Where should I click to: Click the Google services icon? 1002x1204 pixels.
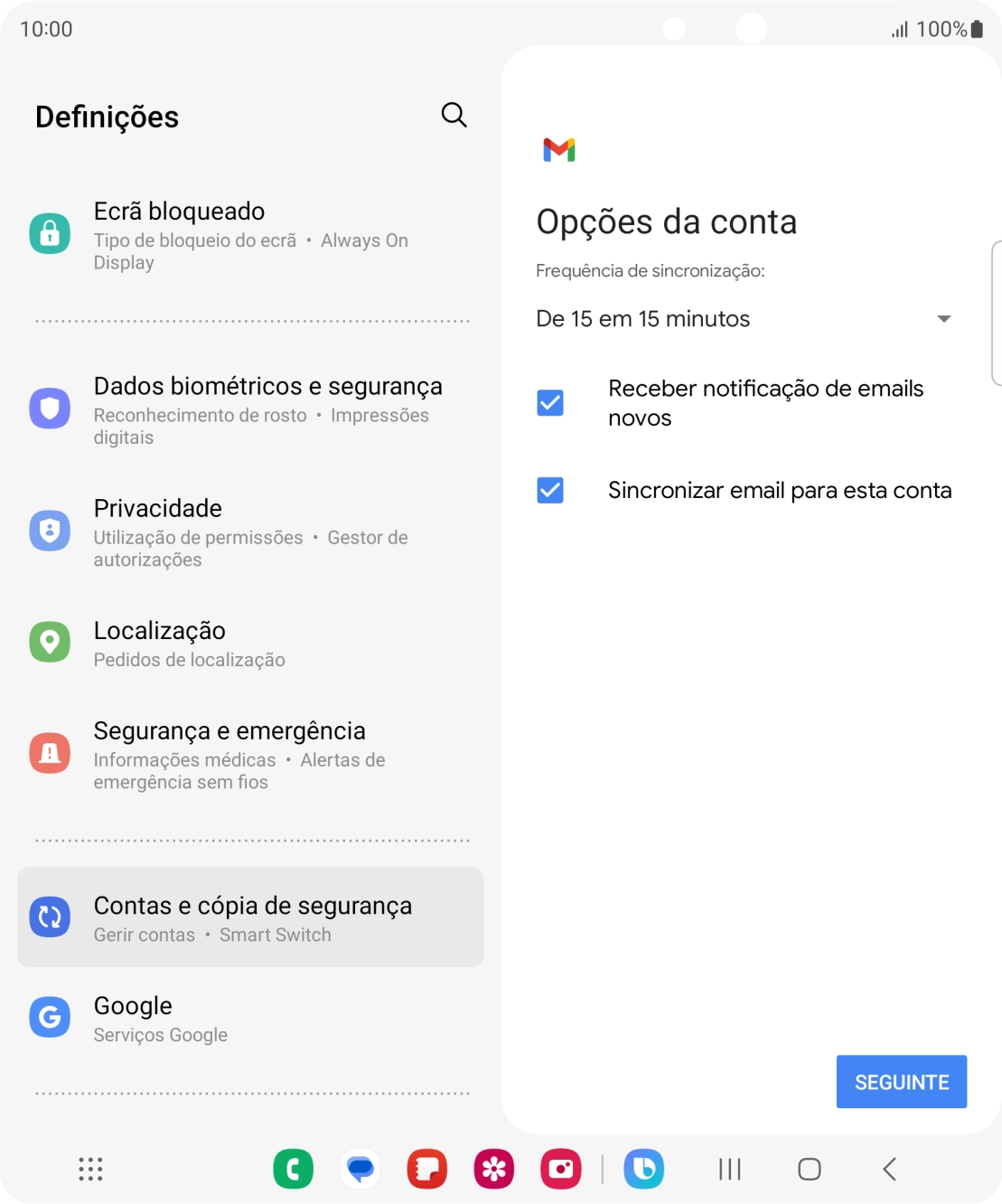[x=50, y=1016]
